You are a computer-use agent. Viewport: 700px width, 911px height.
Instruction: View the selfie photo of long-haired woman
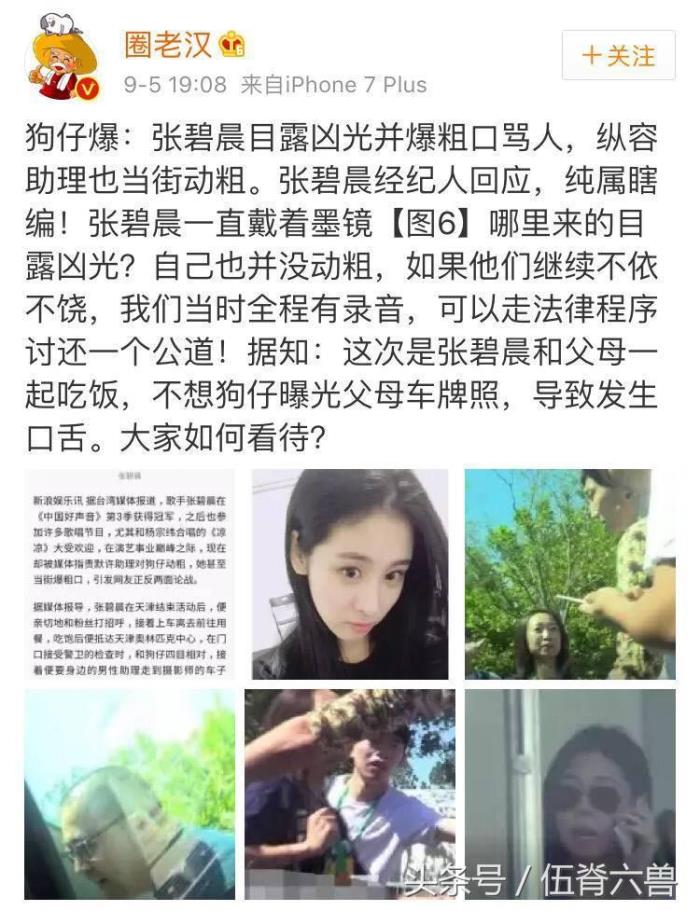tap(349, 574)
